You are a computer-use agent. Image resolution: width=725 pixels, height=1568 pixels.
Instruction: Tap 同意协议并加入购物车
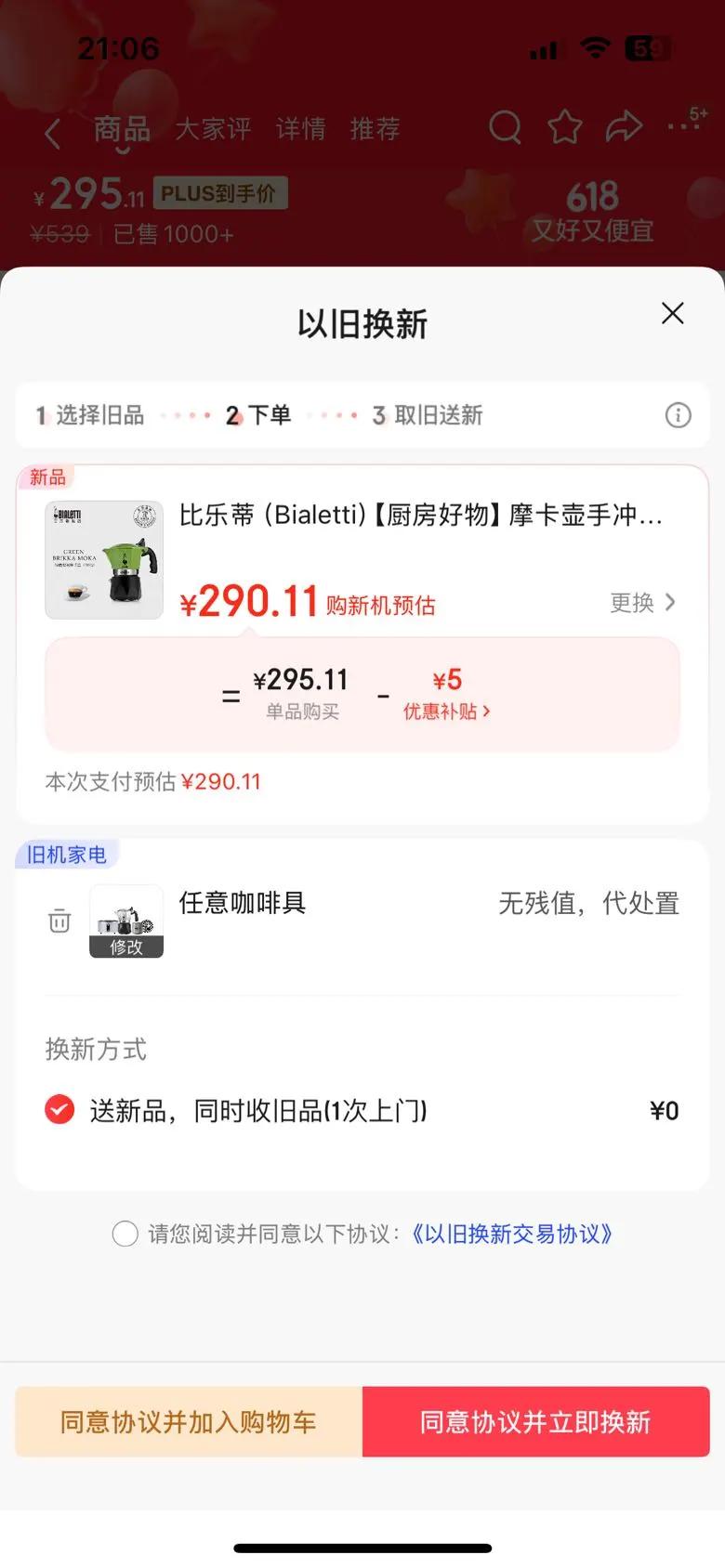pyautogui.click(x=189, y=1421)
